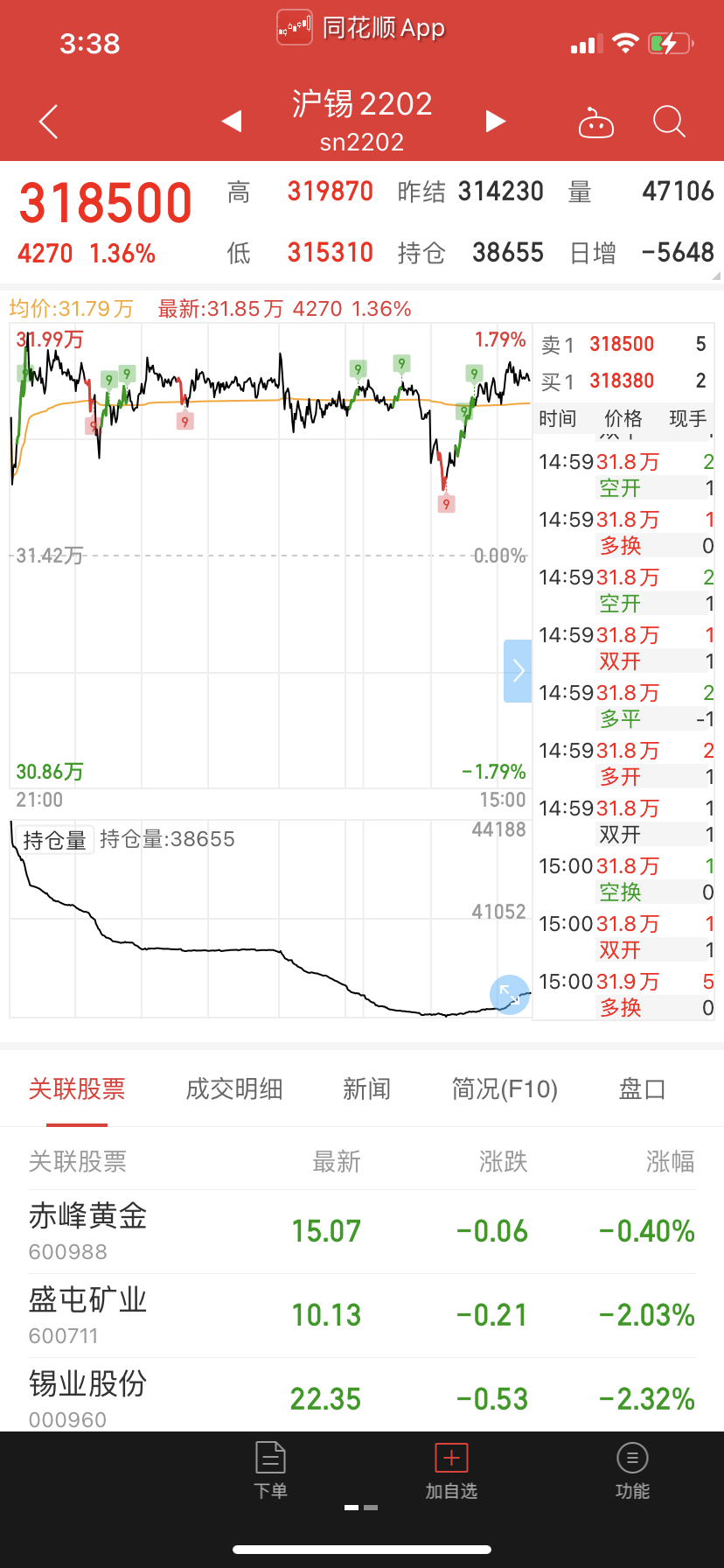This screenshot has width=724, height=1568.
Task: Open the 锡业股份 stock row
Action: click(x=362, y=1396)
